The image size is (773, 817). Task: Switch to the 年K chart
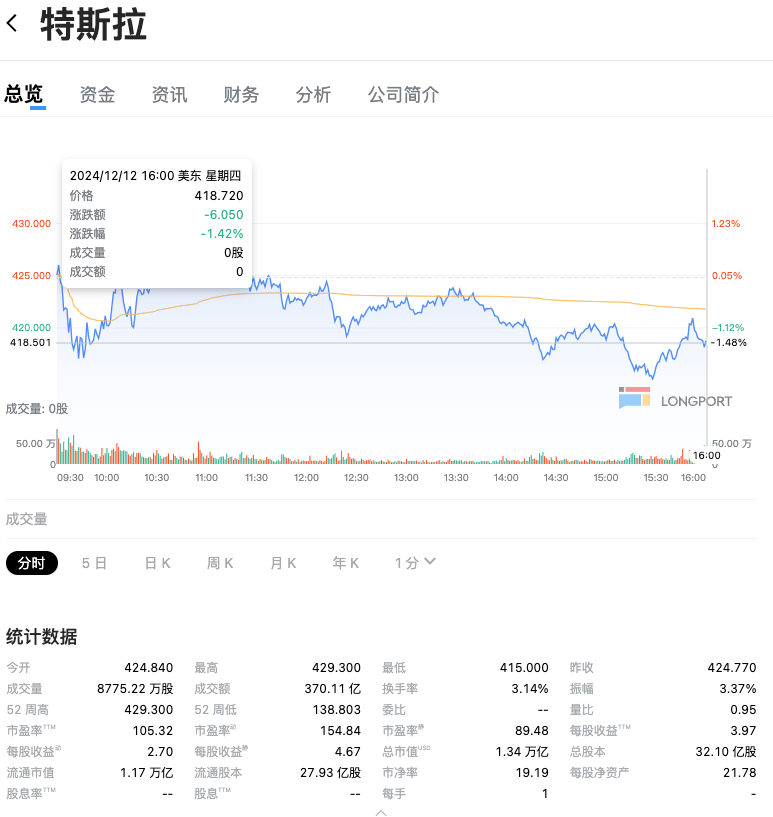346,563
